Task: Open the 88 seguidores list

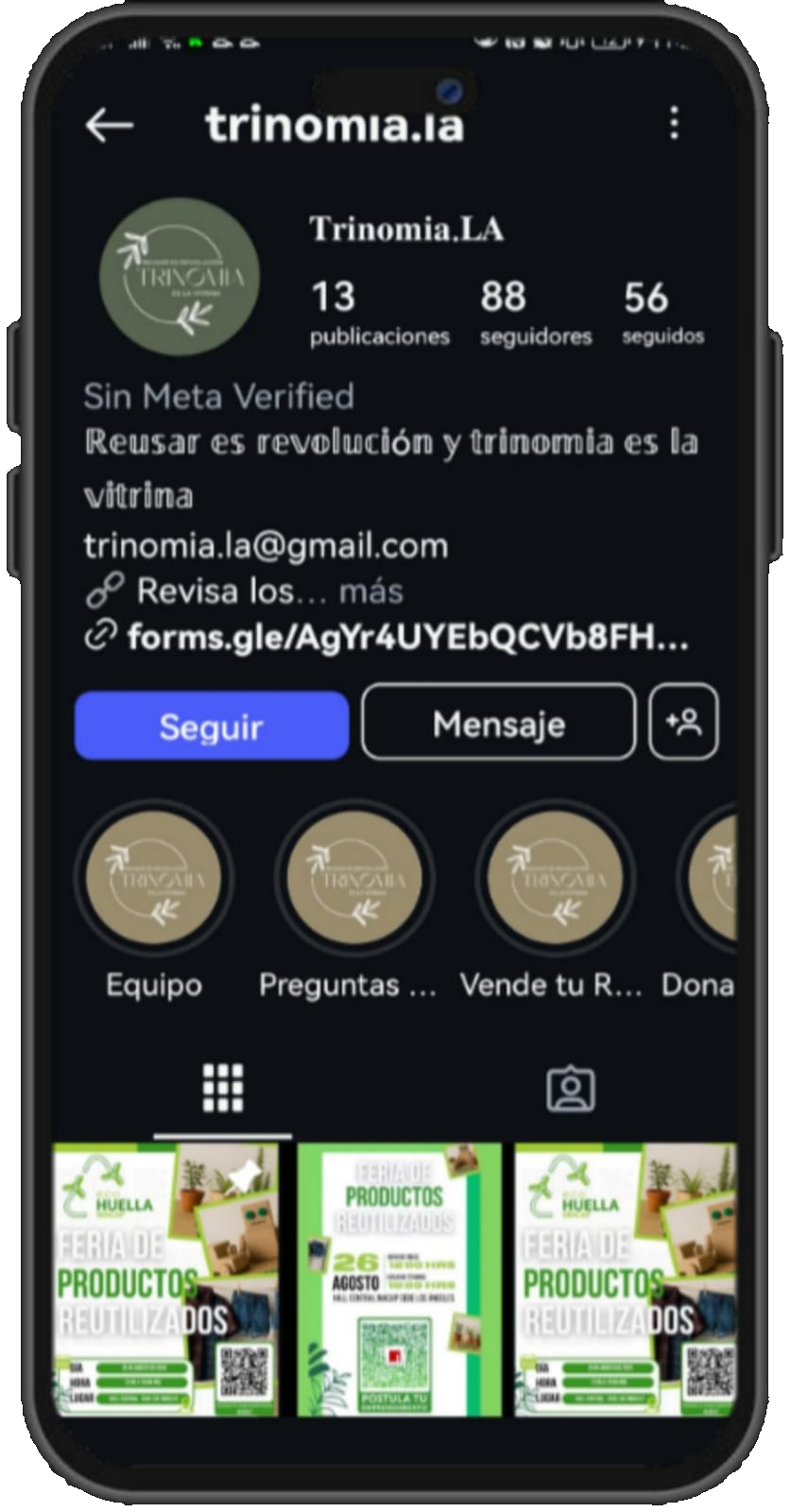Action: point(535,313)
